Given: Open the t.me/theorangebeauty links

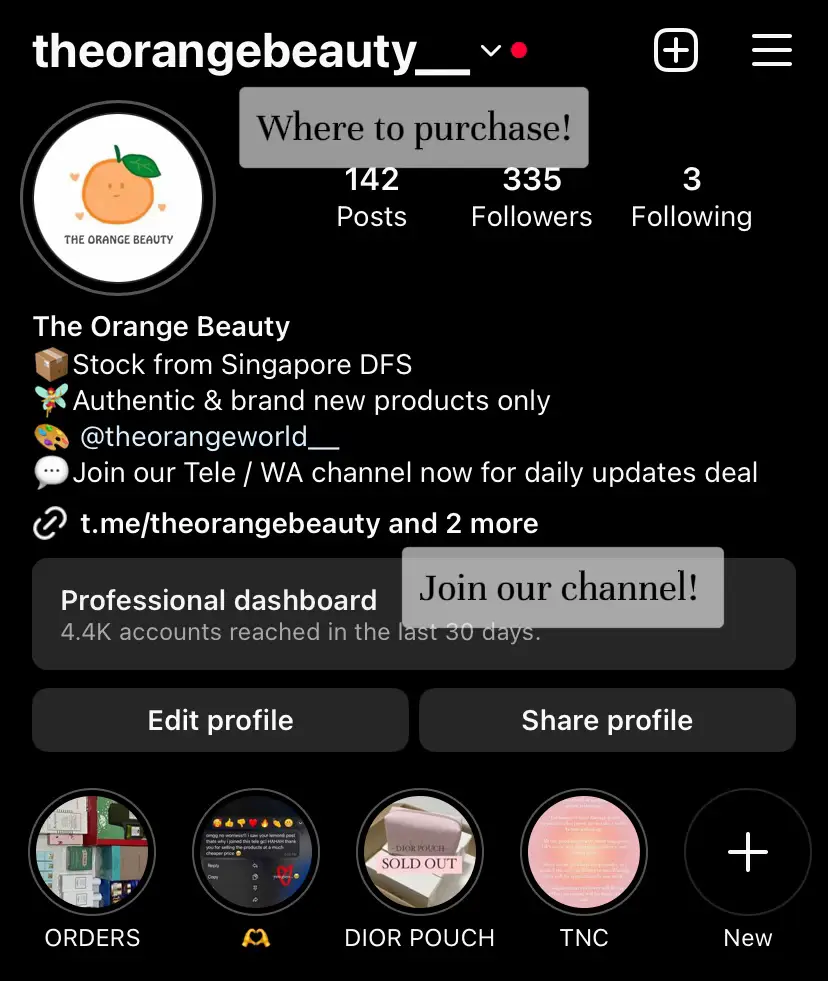Looking at the screenshot, I should pos(308,523).
